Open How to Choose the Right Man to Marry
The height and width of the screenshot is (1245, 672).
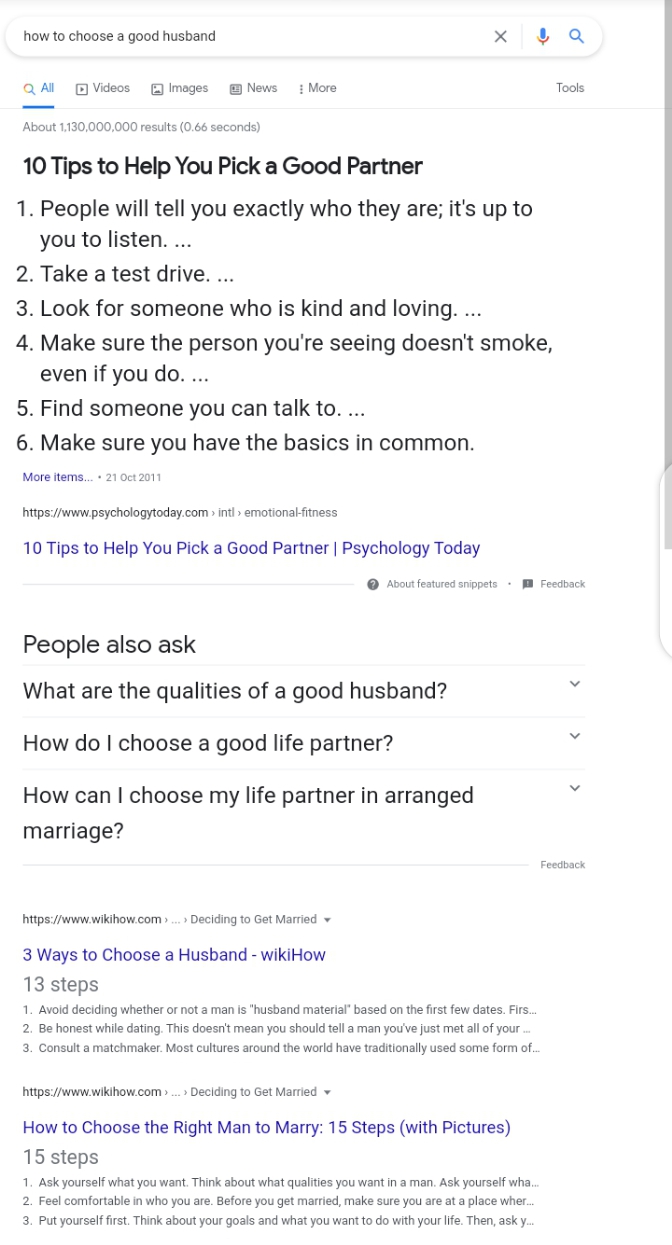266,1127
